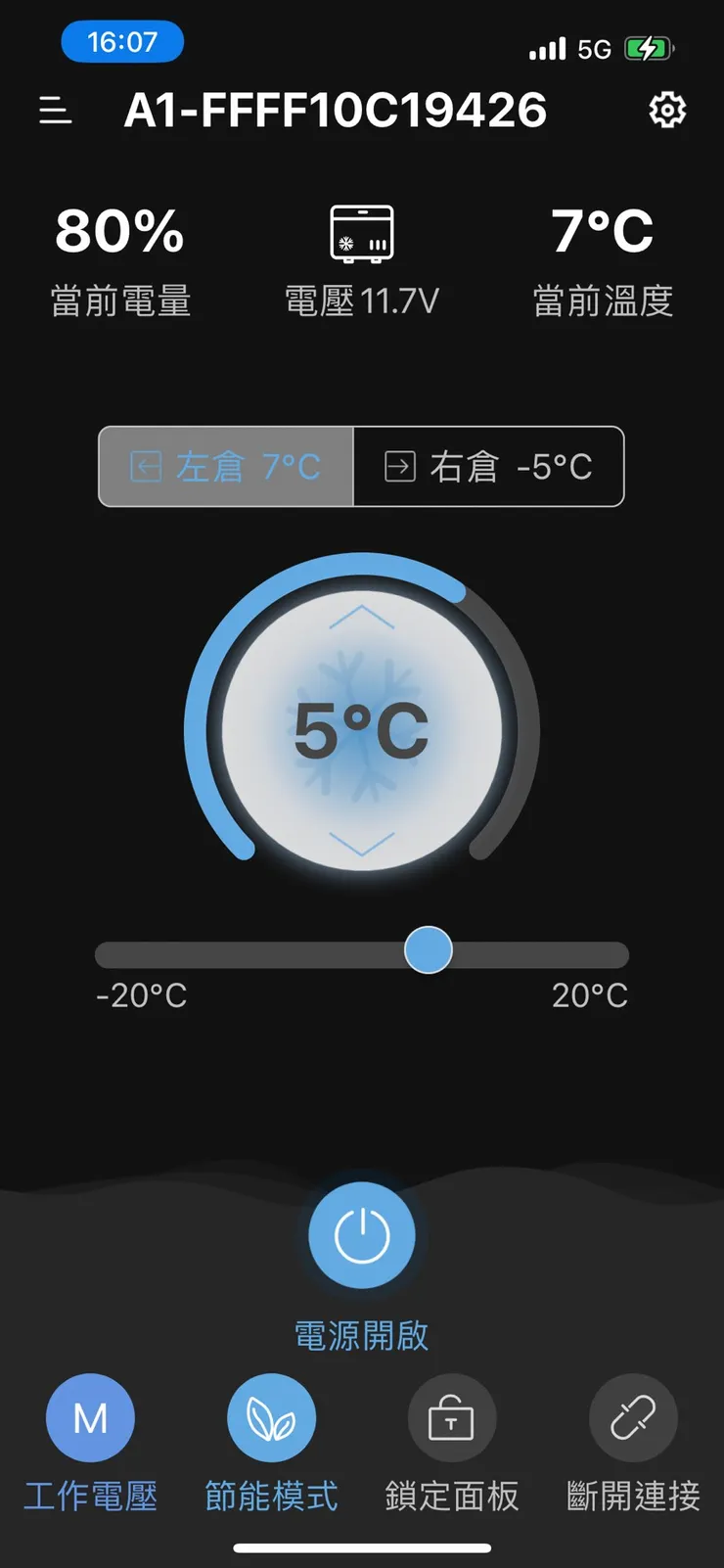Image resolution: width=724 pixels, height=1568 pixels.
Task: Select the 左倉 7°C compartment tab
Action: 226,467
